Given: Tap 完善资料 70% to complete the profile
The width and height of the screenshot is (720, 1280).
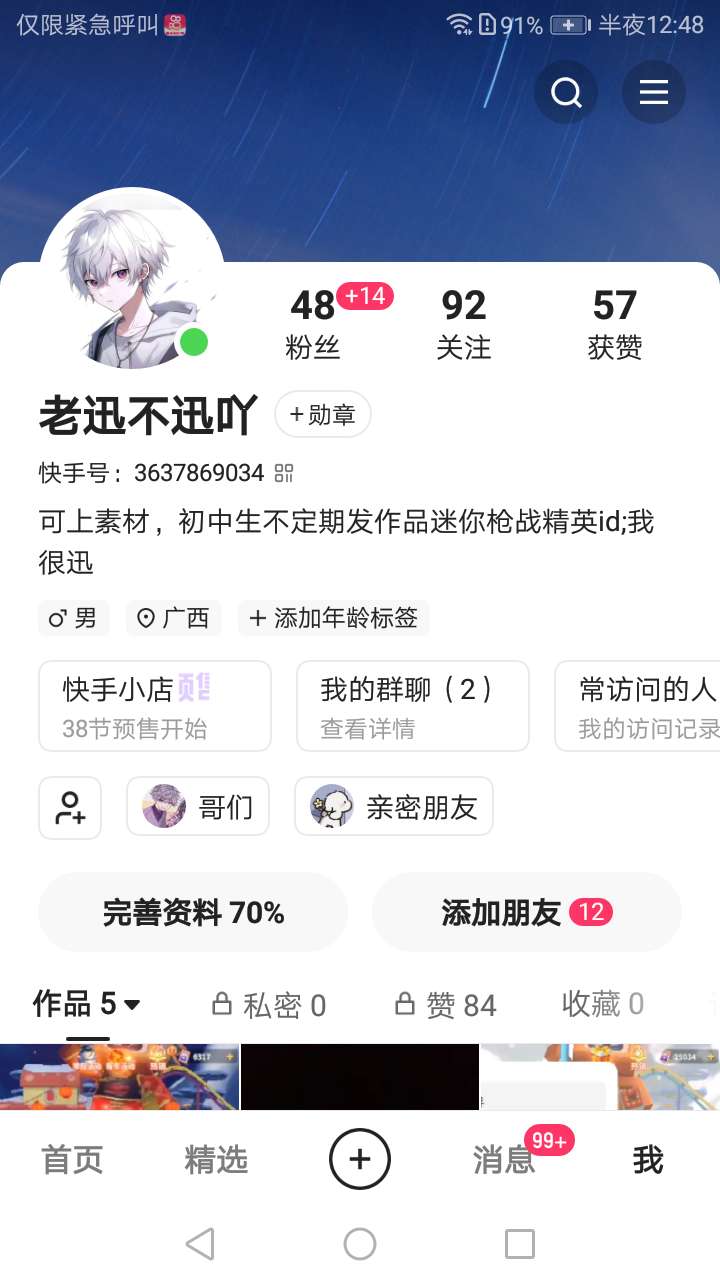Looking at the screenshot, I should point(193,912).
